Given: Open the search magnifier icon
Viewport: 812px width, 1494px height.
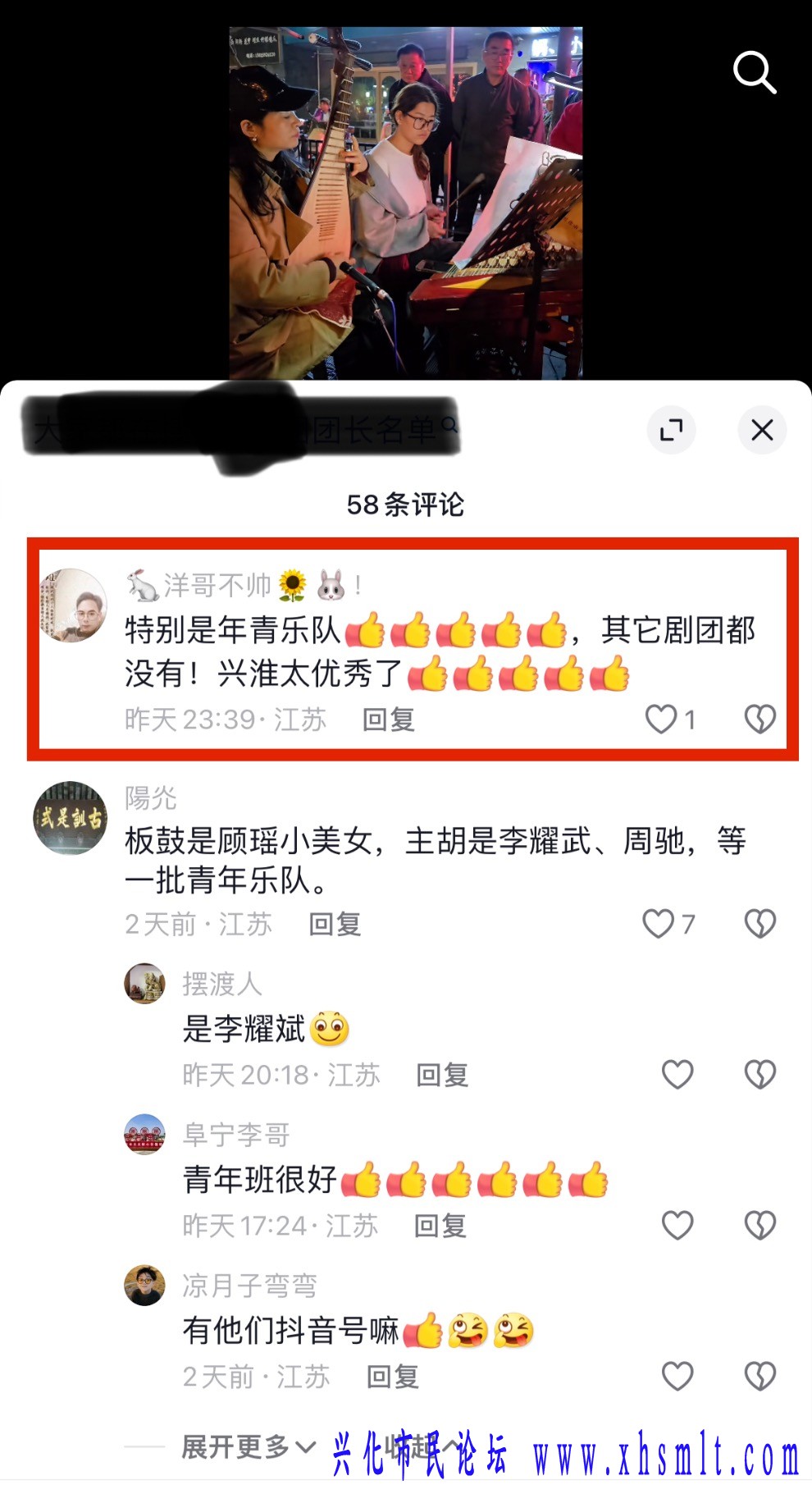Looking at the screenshot, I should 755,72.
